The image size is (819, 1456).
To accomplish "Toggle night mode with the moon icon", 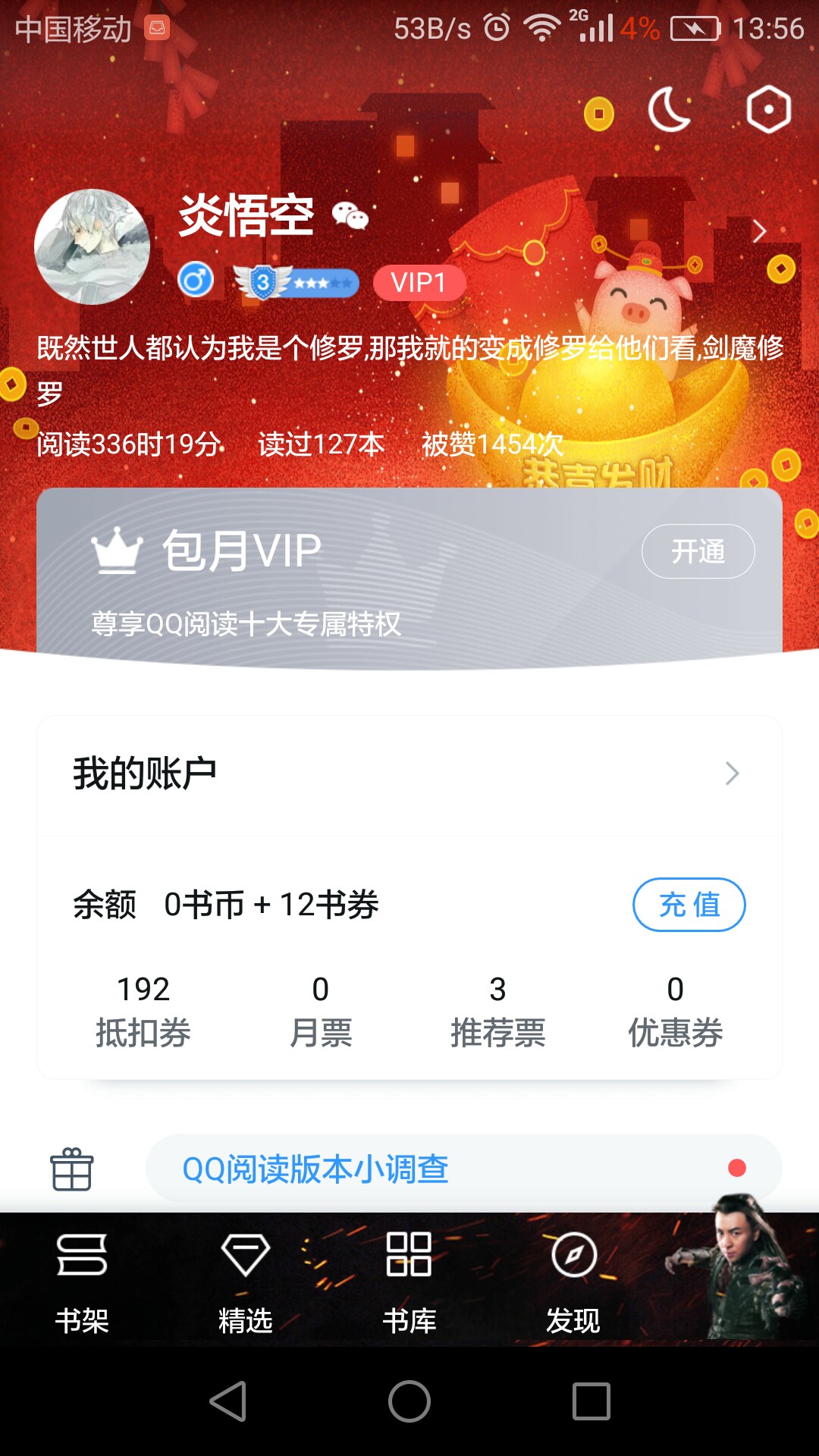I will click(x=669, y=111).
